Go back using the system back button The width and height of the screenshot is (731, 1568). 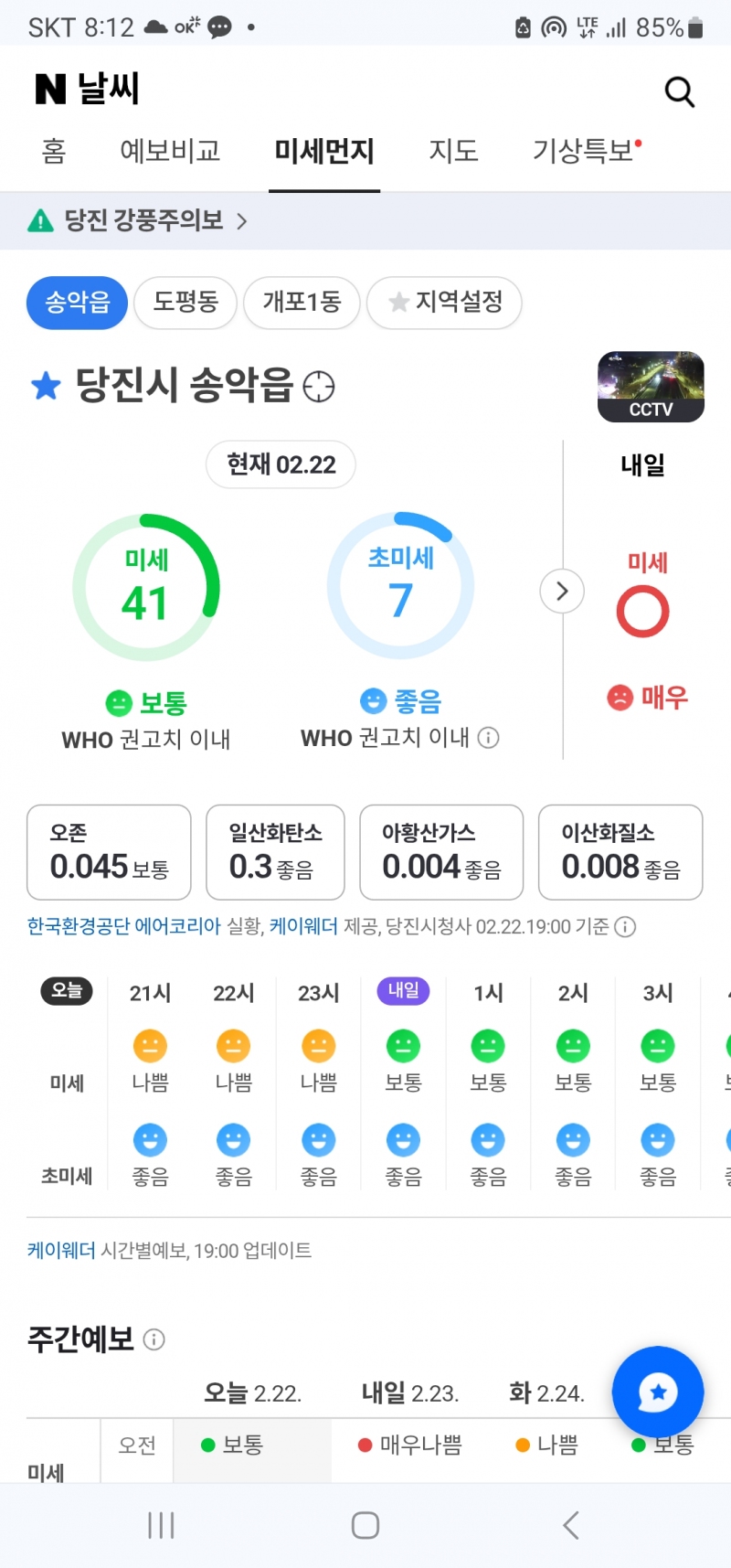(571, 1525)
